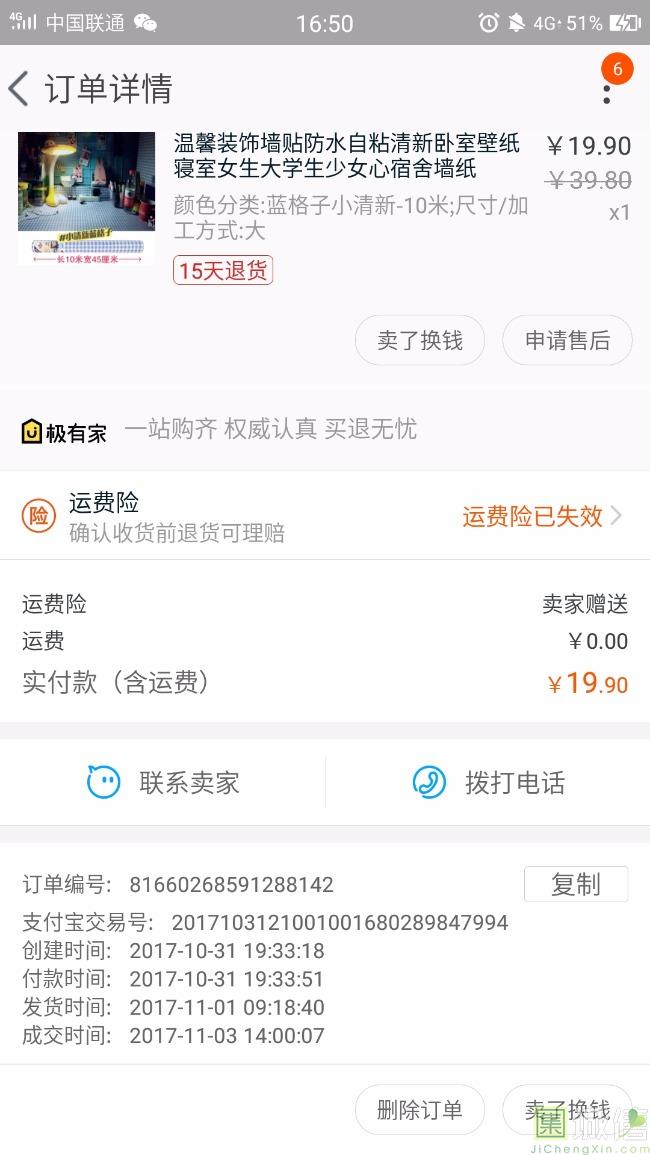Copy the order number with 复制
The height and width of the screenshot is (1155, 650).
(x=576, y=884)
